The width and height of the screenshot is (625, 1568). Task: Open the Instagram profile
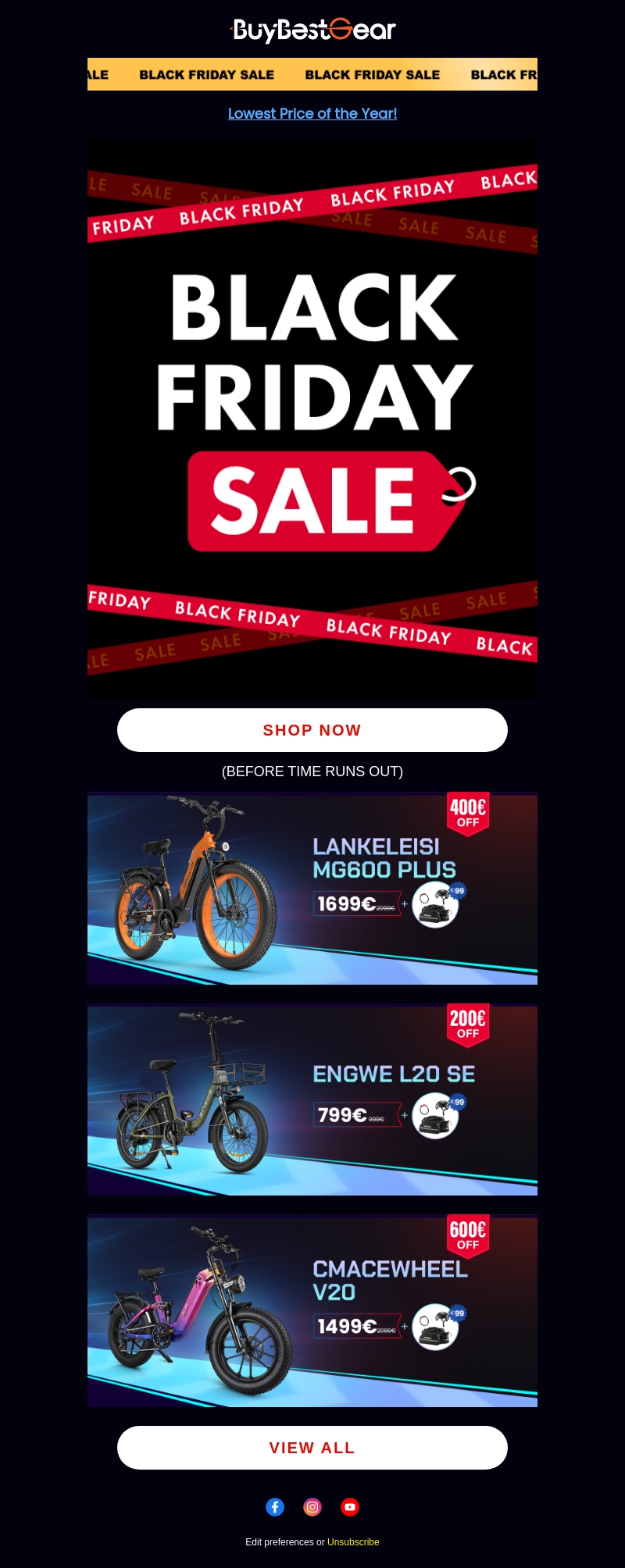click(x=312, y=1507)
